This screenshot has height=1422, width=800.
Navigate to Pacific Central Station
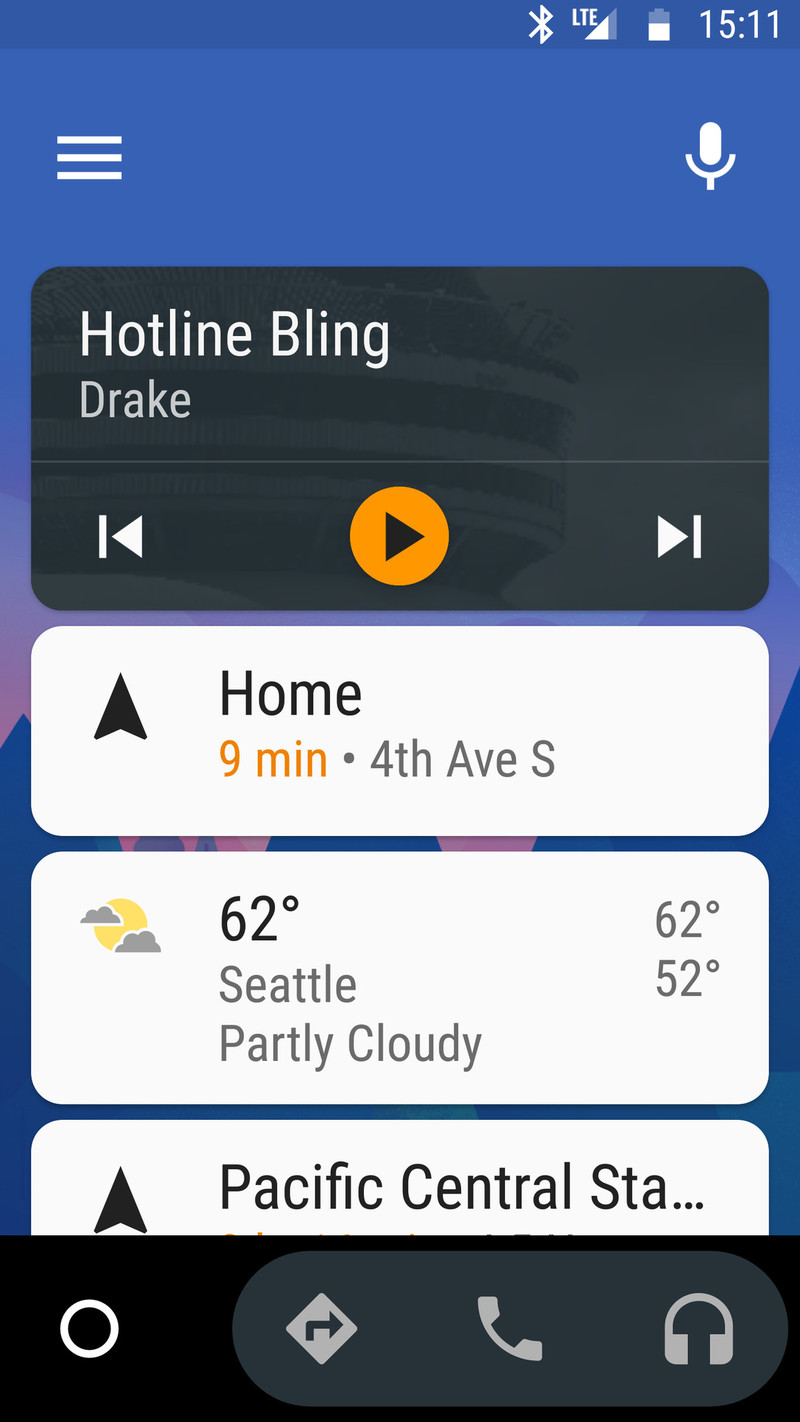400,1178
